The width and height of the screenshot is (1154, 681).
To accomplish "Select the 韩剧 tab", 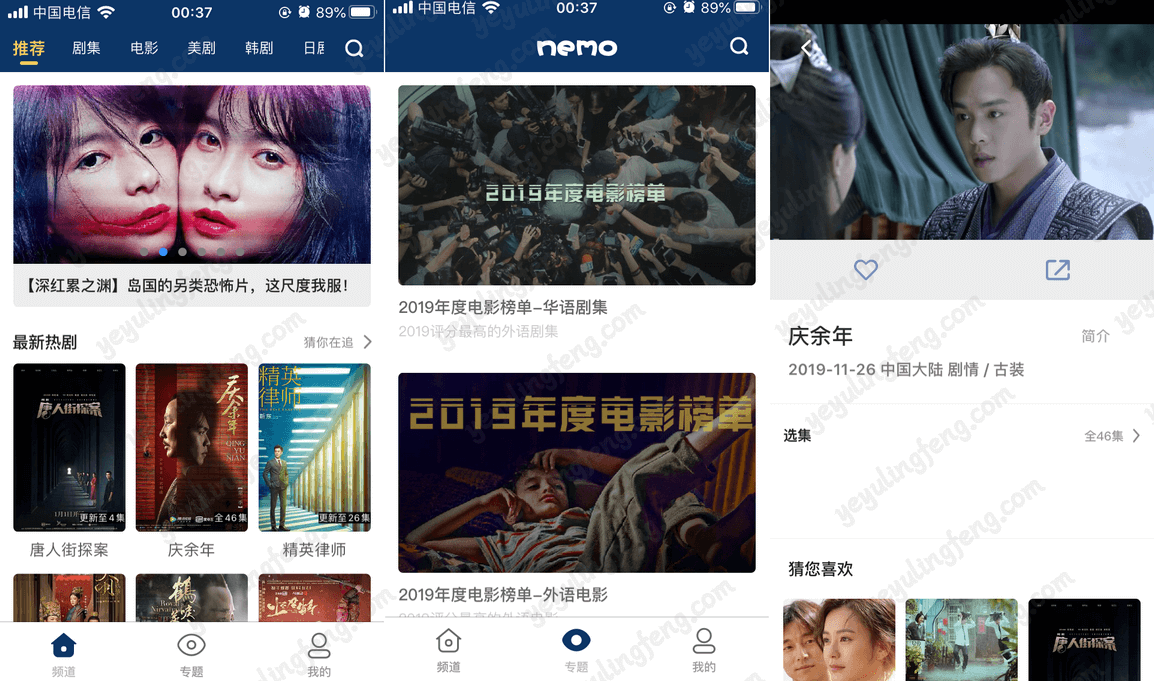I will [259, 47].
